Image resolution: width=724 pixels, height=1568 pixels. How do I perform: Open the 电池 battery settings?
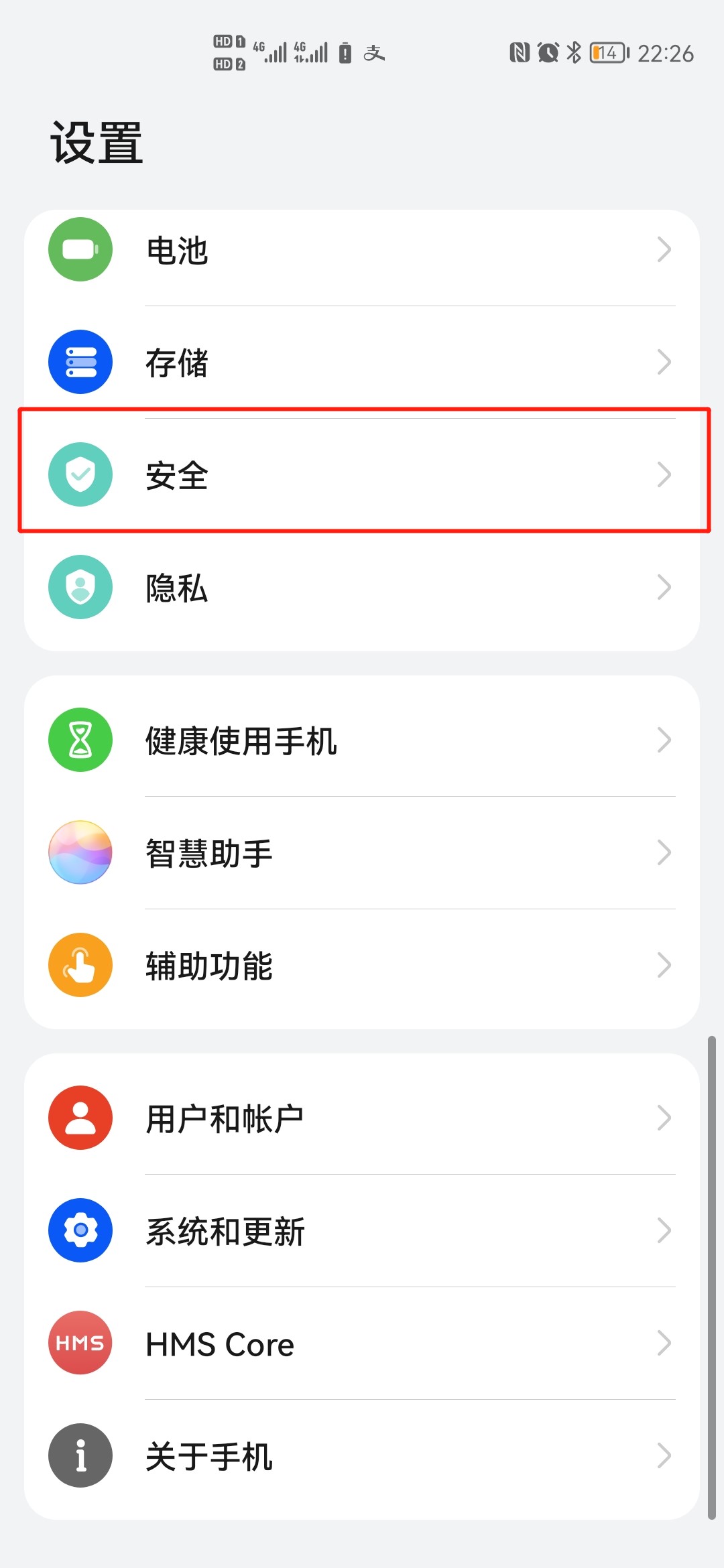(362, 250)
